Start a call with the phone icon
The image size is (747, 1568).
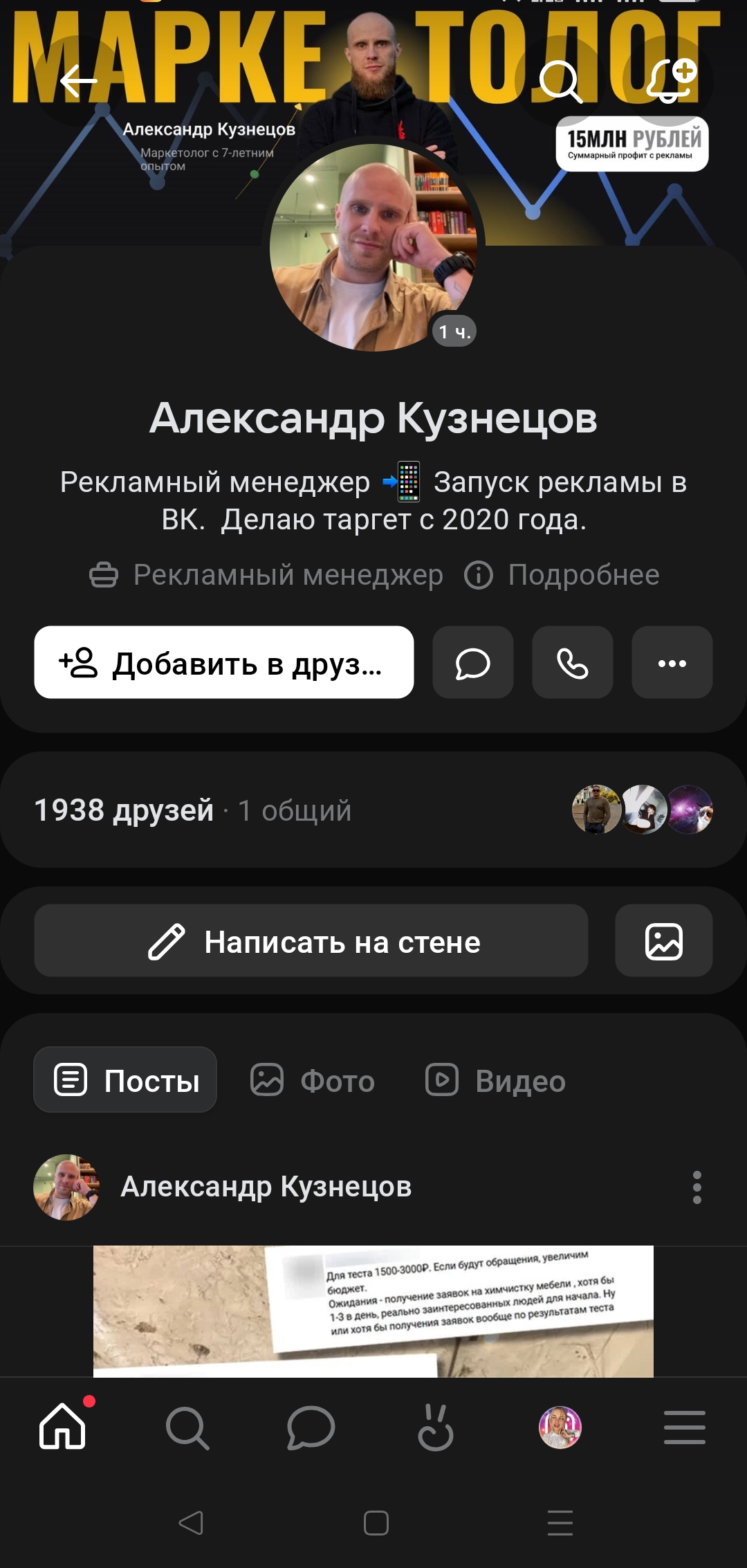572,663
